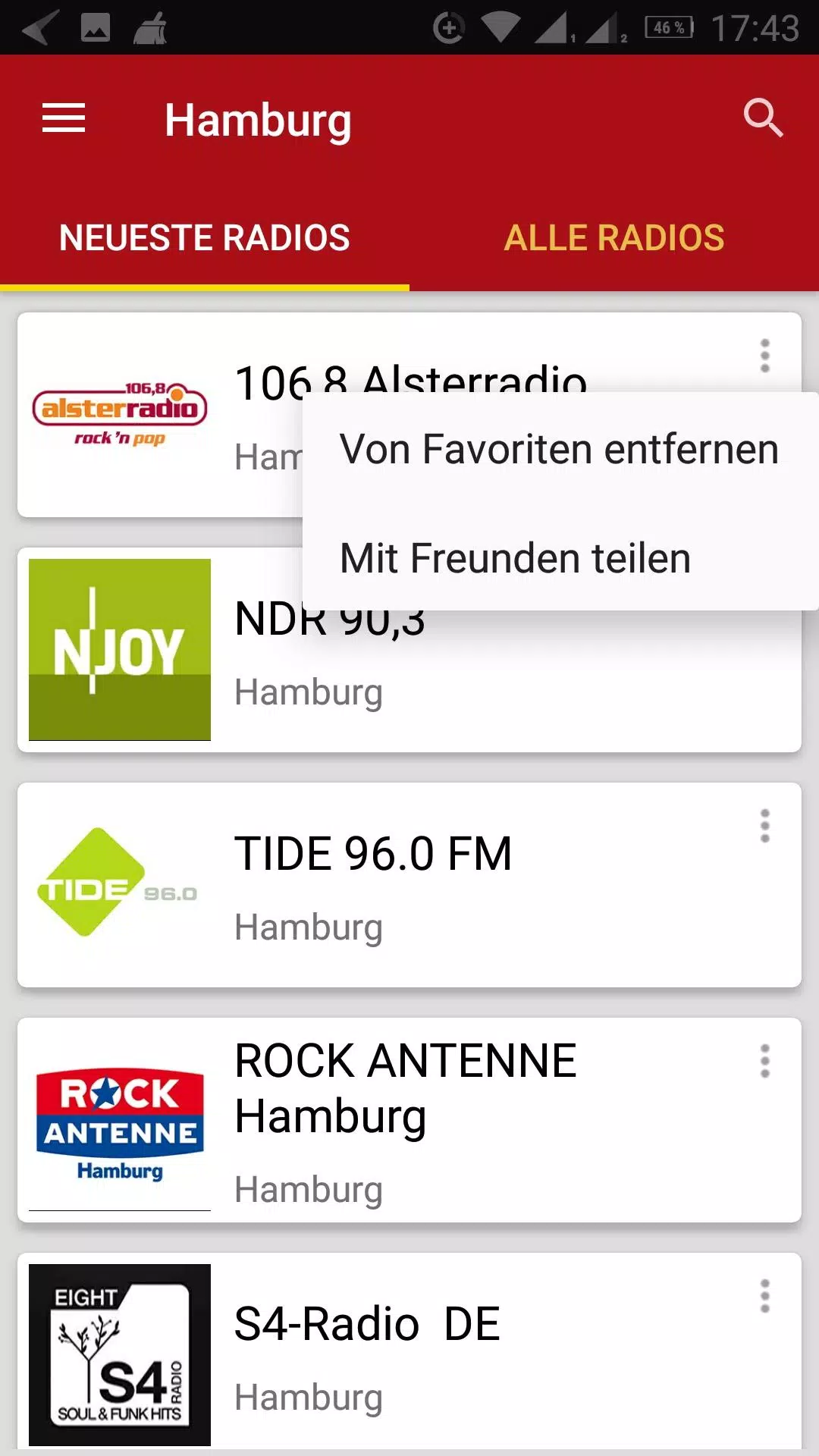Select Mit Freunden teilen
The width and height of the screenshot is (819, 1456).
click(x=560, y=558)
